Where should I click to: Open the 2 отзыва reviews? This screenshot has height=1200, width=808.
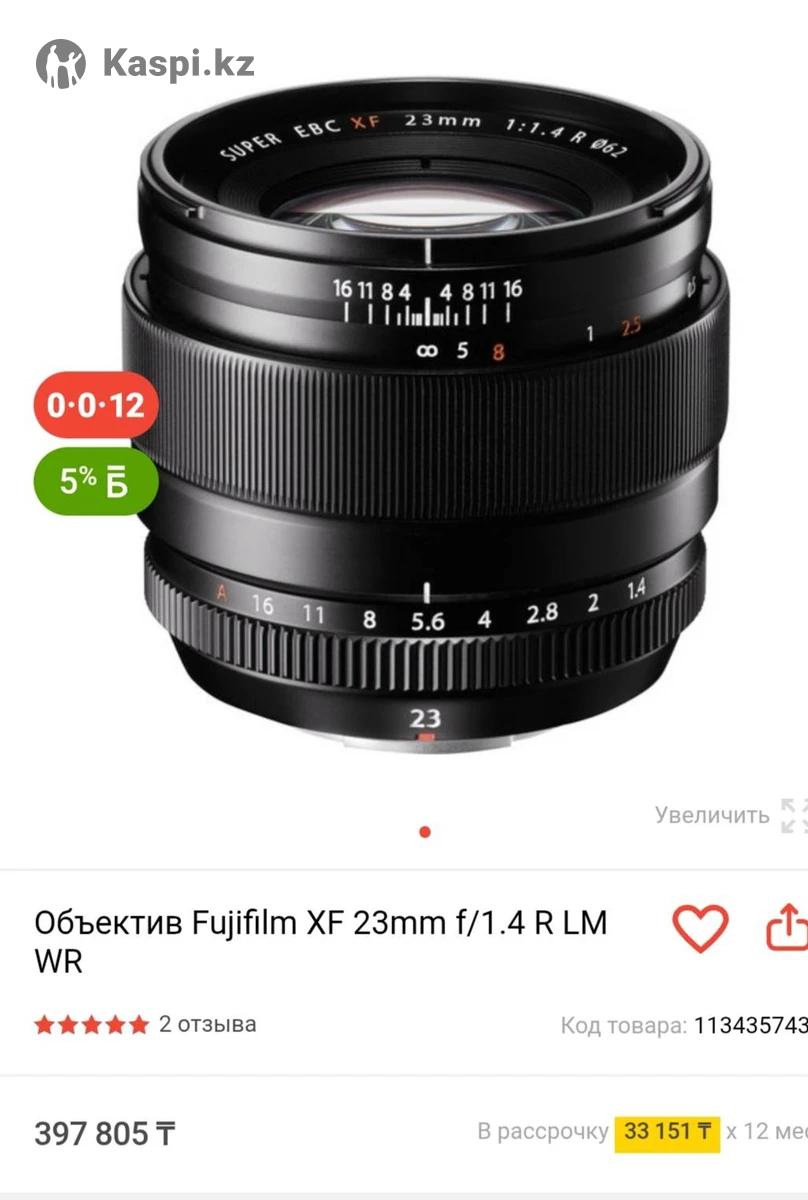click(207, 1024)
